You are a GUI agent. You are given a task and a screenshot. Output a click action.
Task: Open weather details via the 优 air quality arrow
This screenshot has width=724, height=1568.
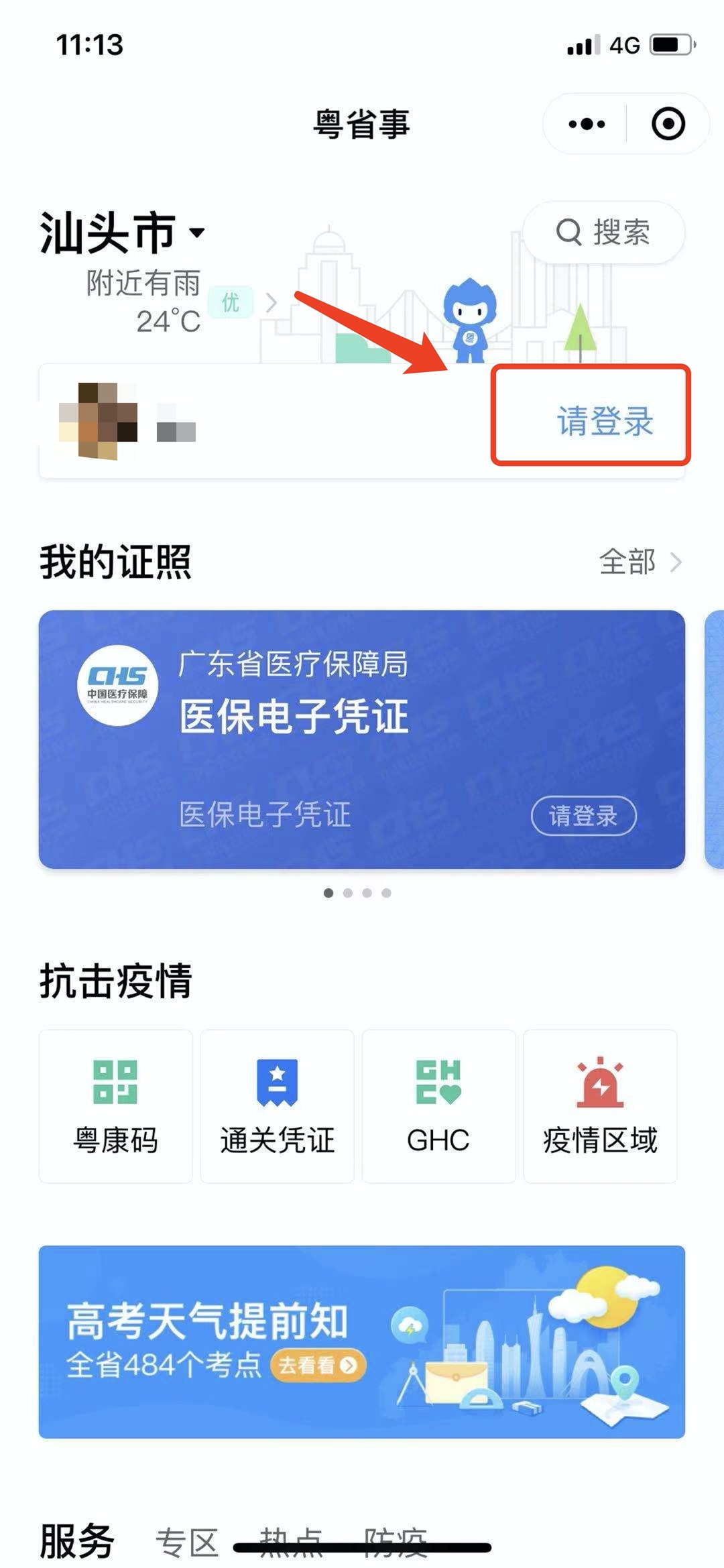click(x=271, y=303)
